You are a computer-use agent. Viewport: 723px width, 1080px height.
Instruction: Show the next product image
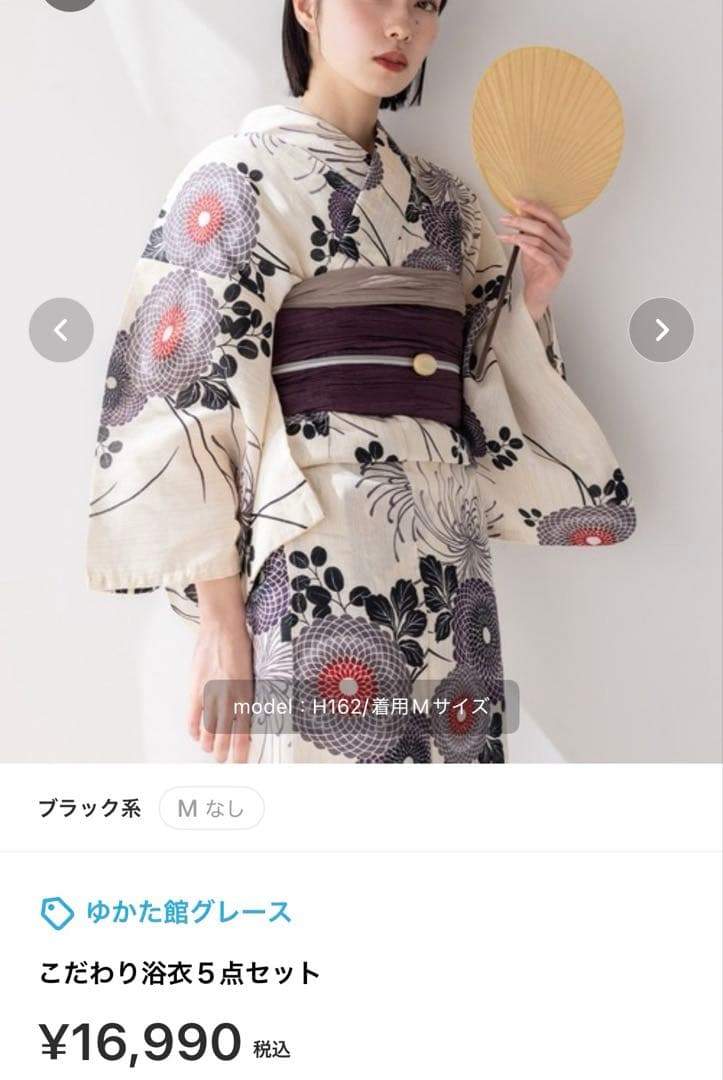click(x=661, y=330)
